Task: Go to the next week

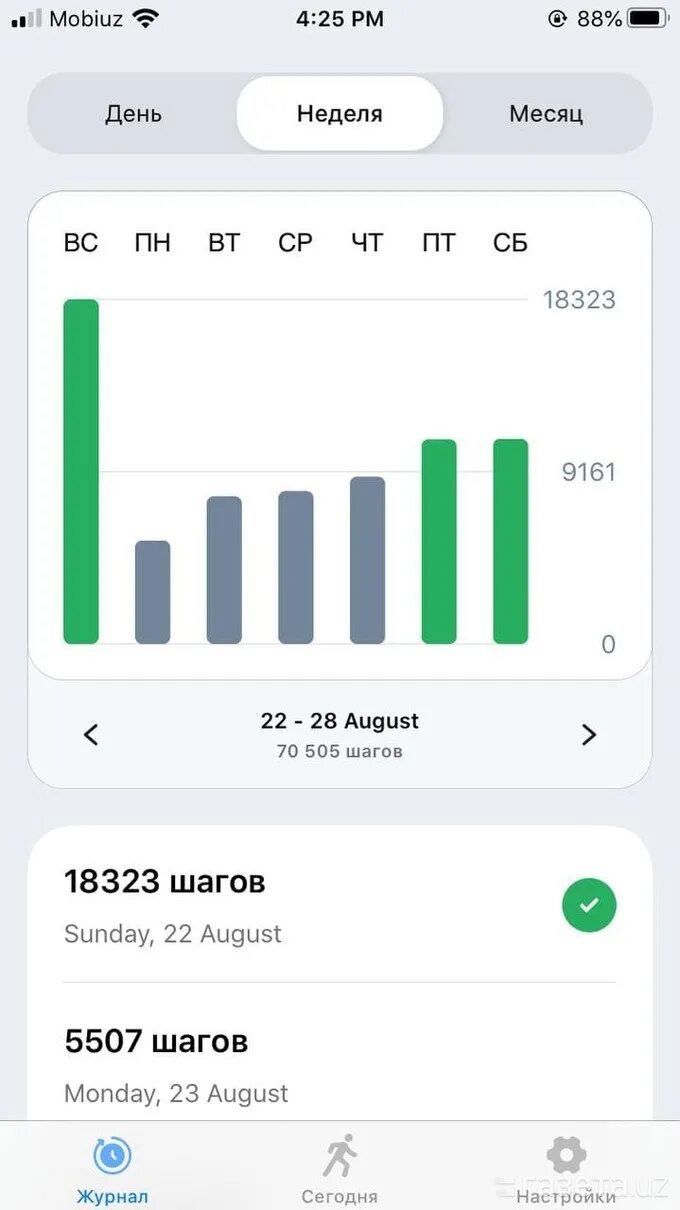Action: [589, 735]
